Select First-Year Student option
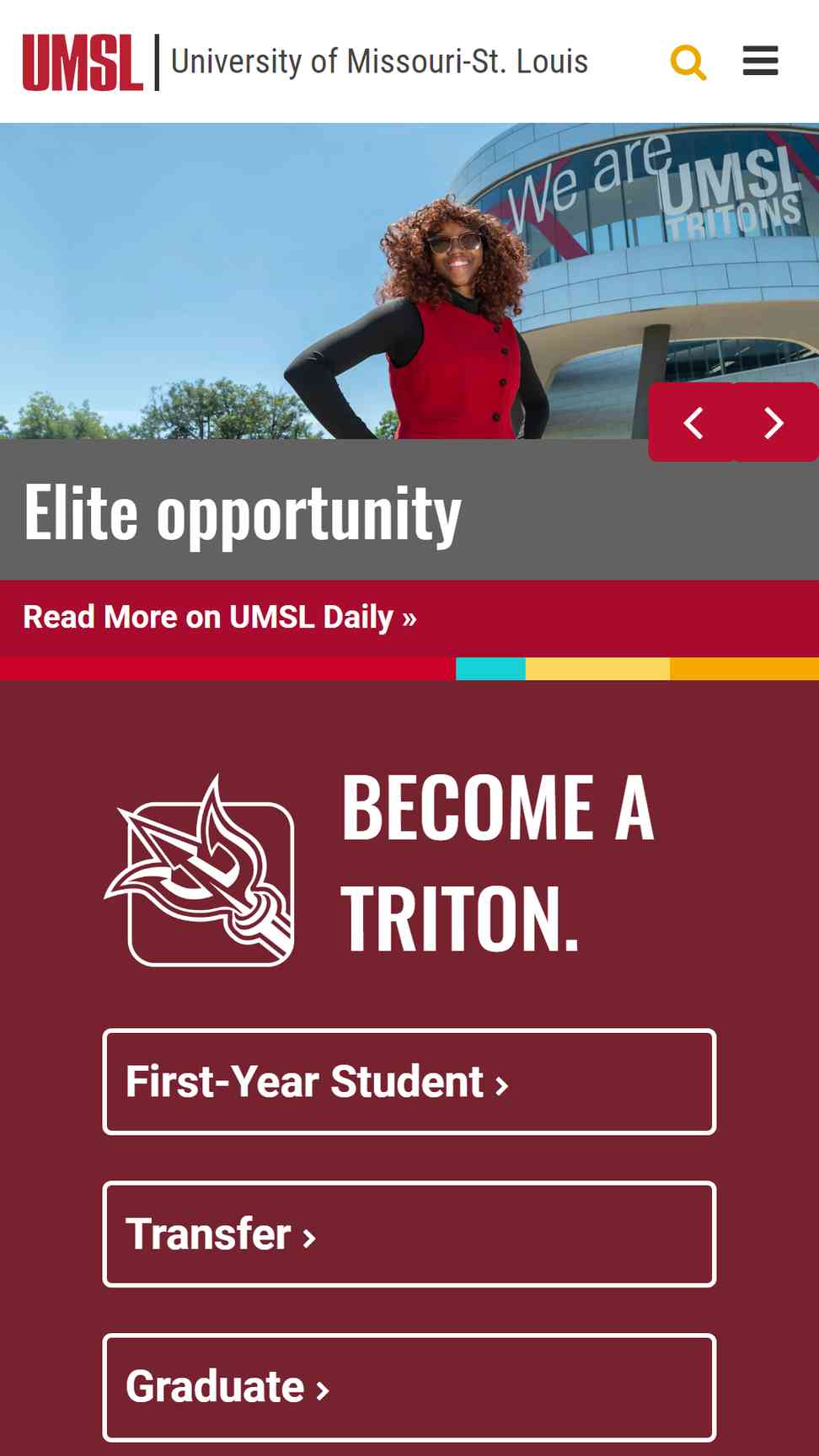 click(x=409, y=1082)
